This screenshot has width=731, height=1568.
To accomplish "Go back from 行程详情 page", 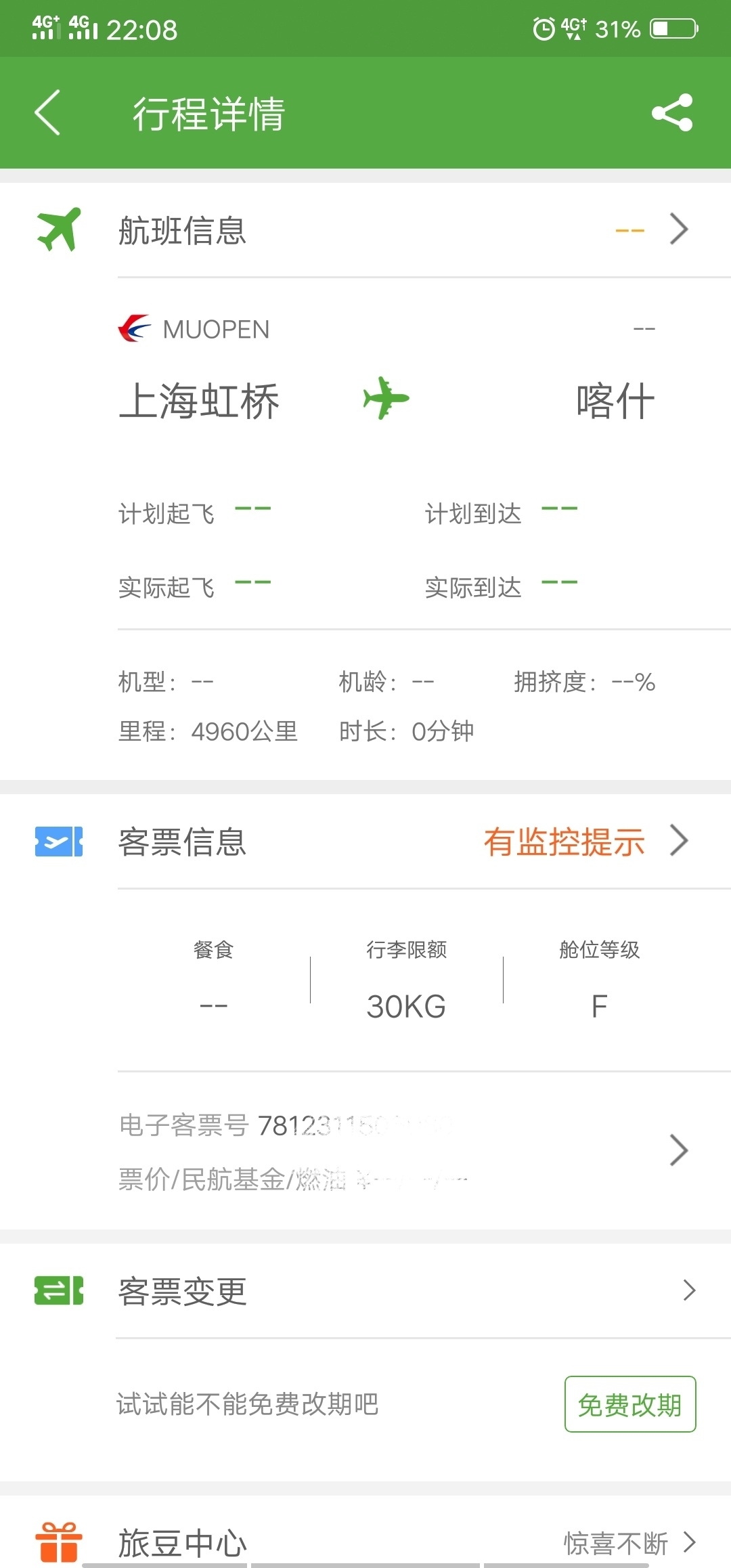I will pos(48,112).
